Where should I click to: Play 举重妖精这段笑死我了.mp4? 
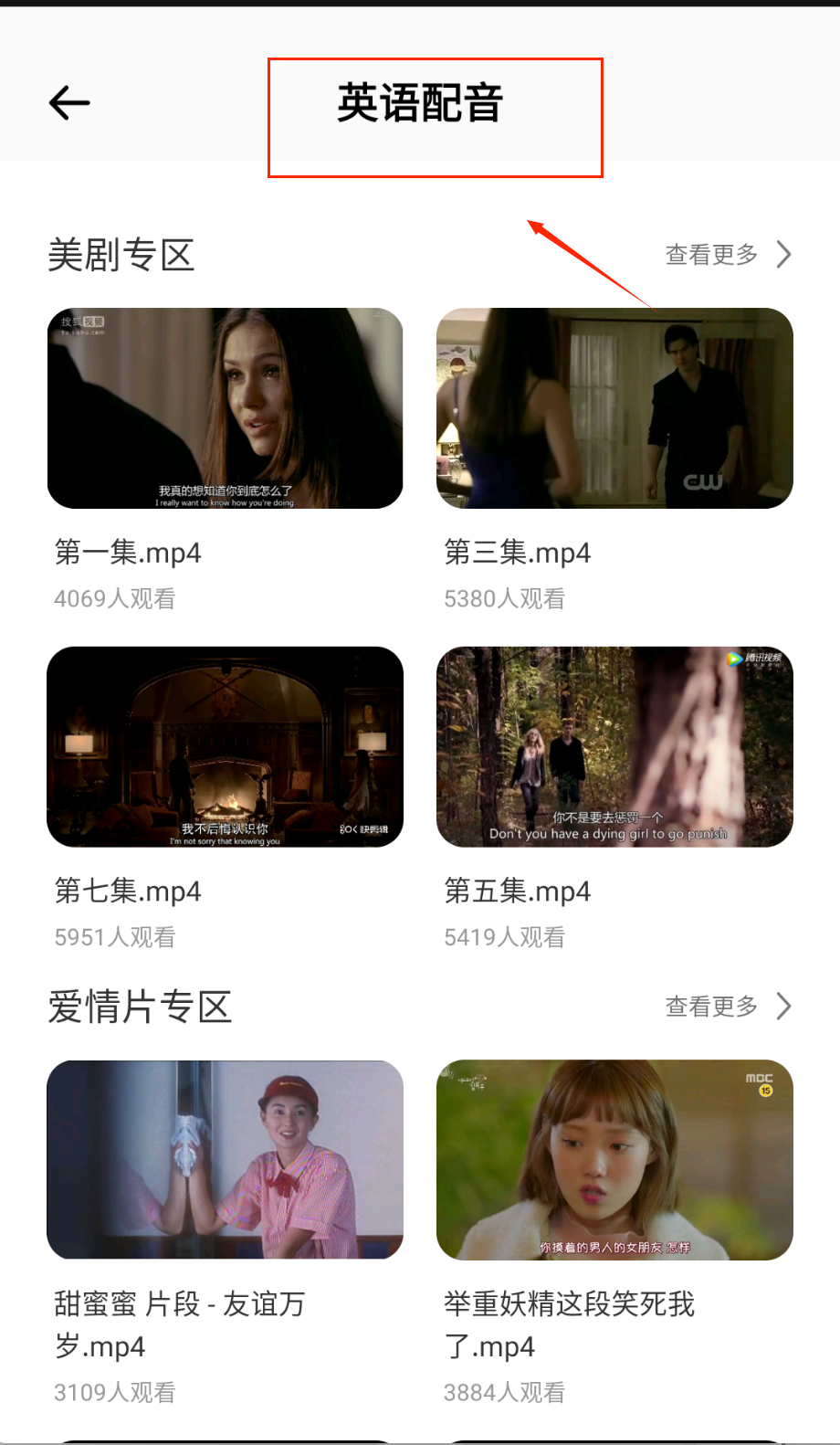pos(614,1160)
